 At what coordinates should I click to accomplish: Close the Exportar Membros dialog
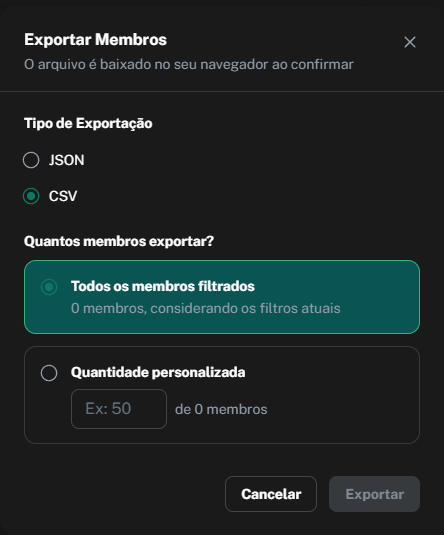(410, 42)
